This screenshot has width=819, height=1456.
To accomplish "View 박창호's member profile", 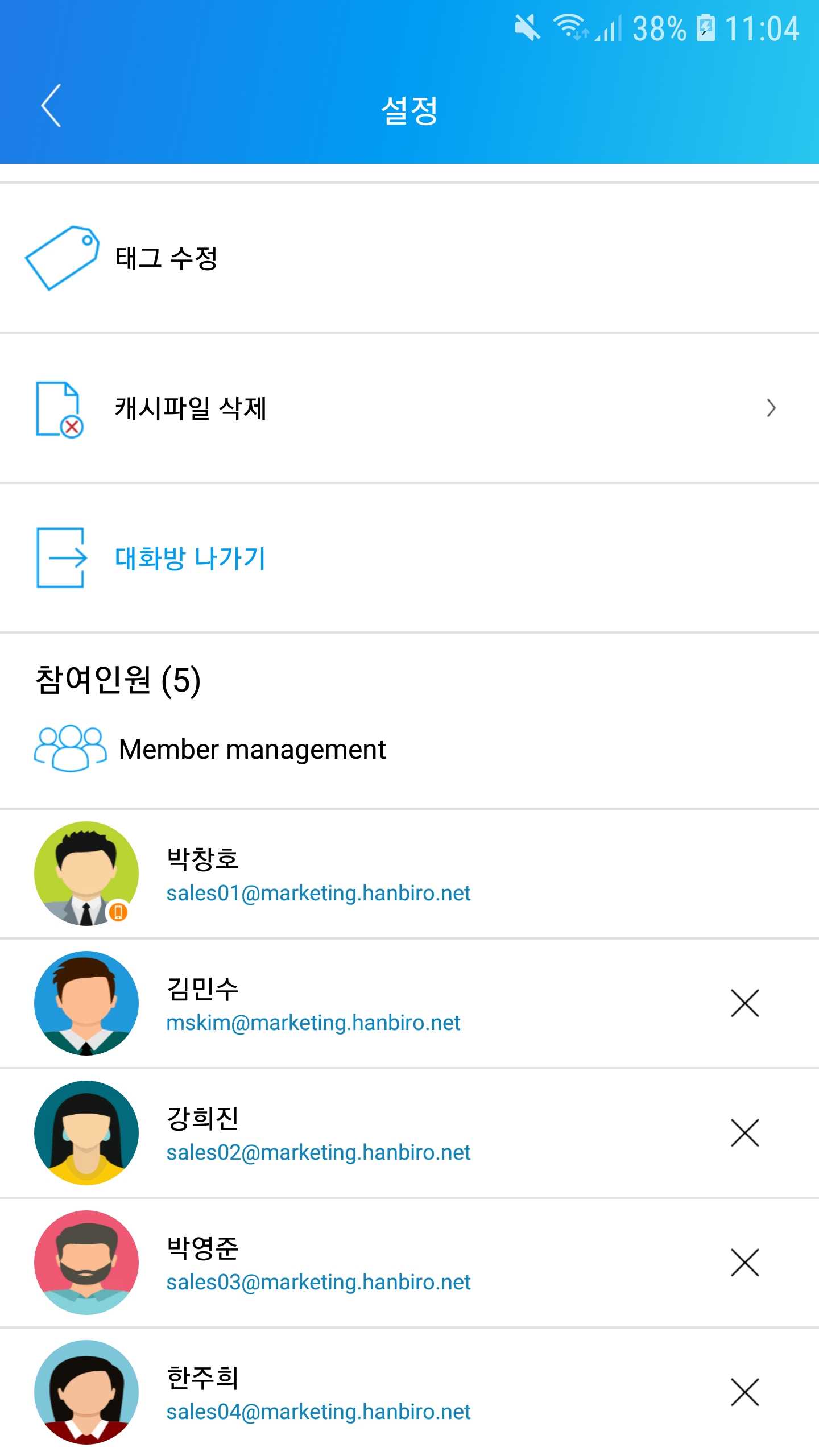I will tap(409, 874).
